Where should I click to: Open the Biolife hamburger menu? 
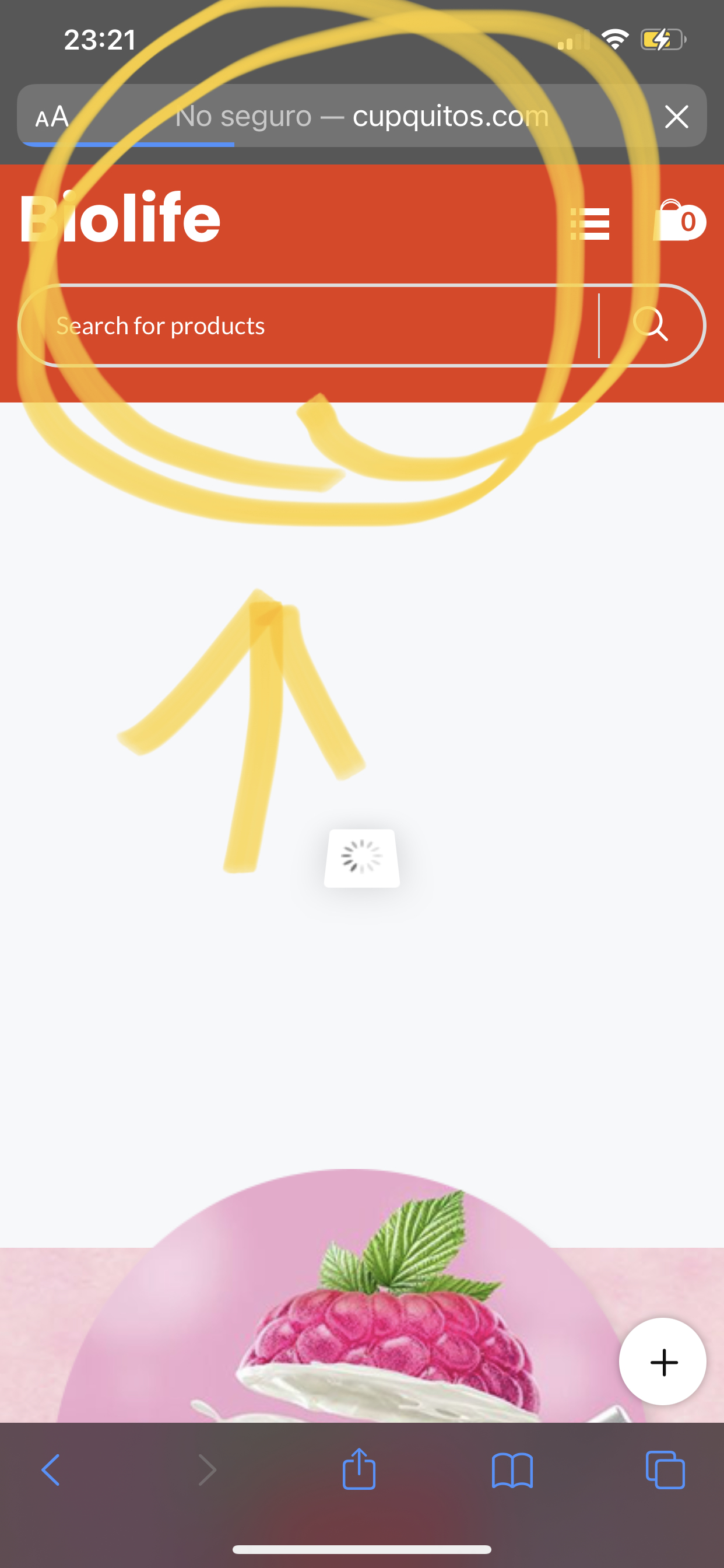tap(589, 224)
